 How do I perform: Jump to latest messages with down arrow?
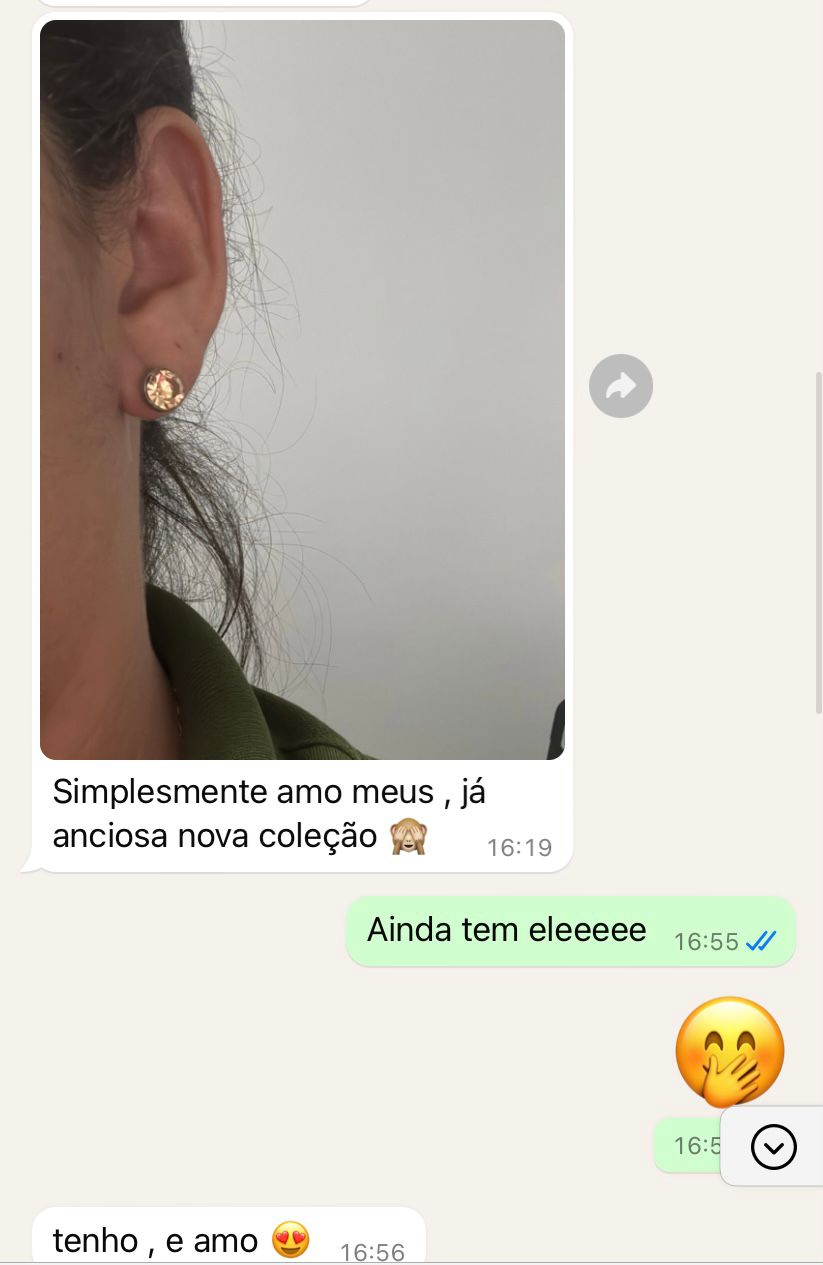click(x=773, y=1146)
